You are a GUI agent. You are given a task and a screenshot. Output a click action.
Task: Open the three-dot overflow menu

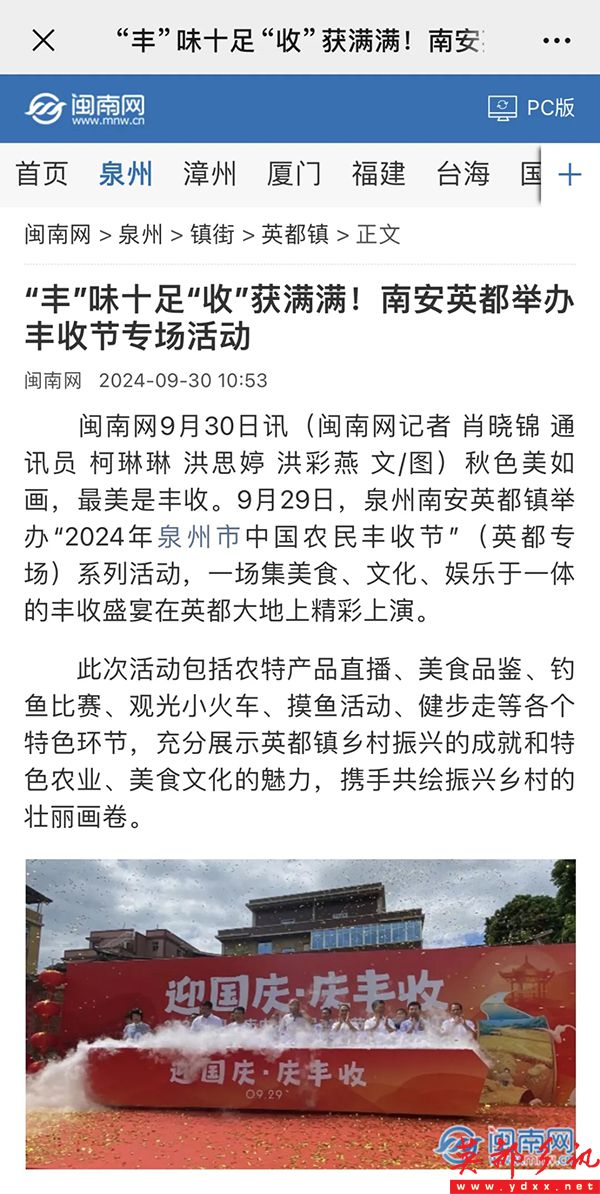(x=556, y=41)
